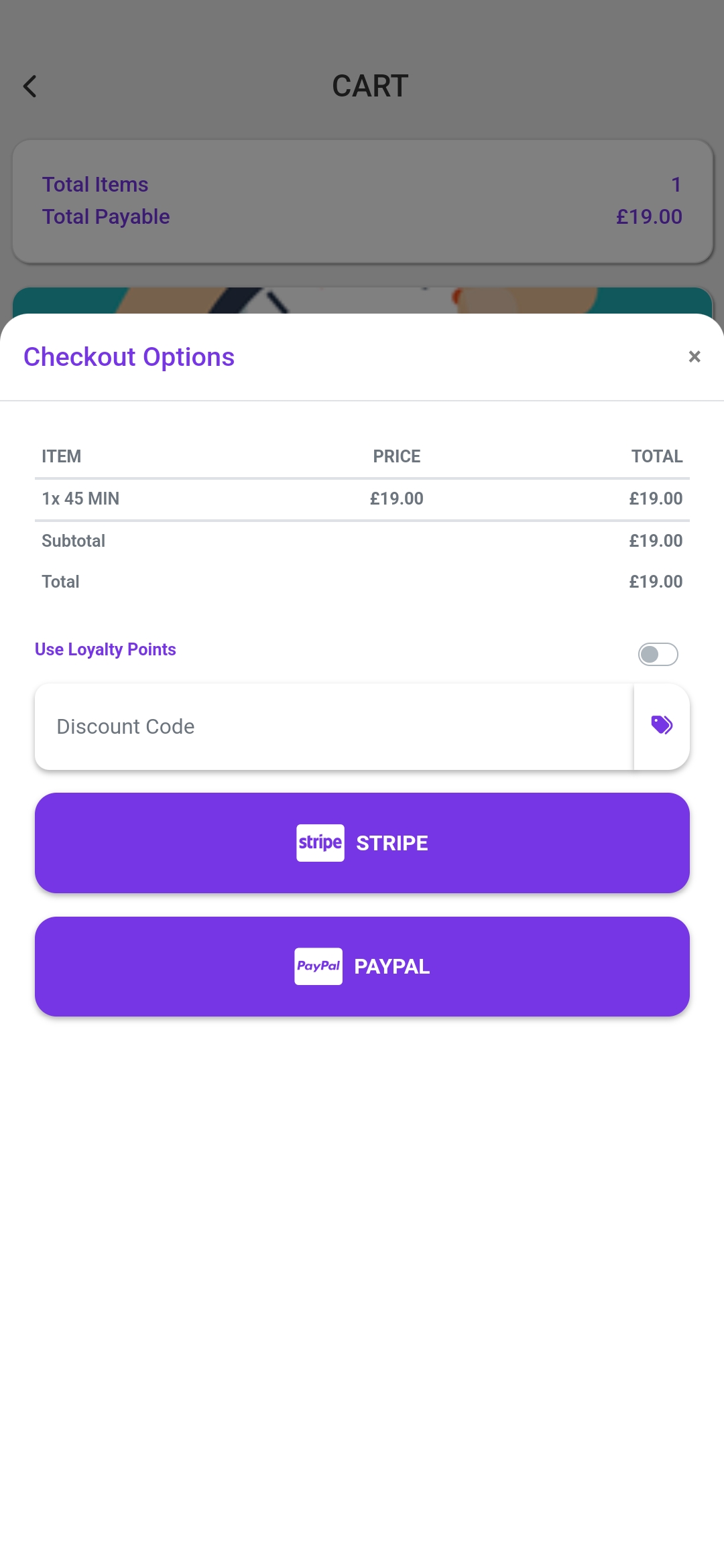Apply discount with the tag icon
This screenshot has height=1568, width=724.
(x=662, y=726)
